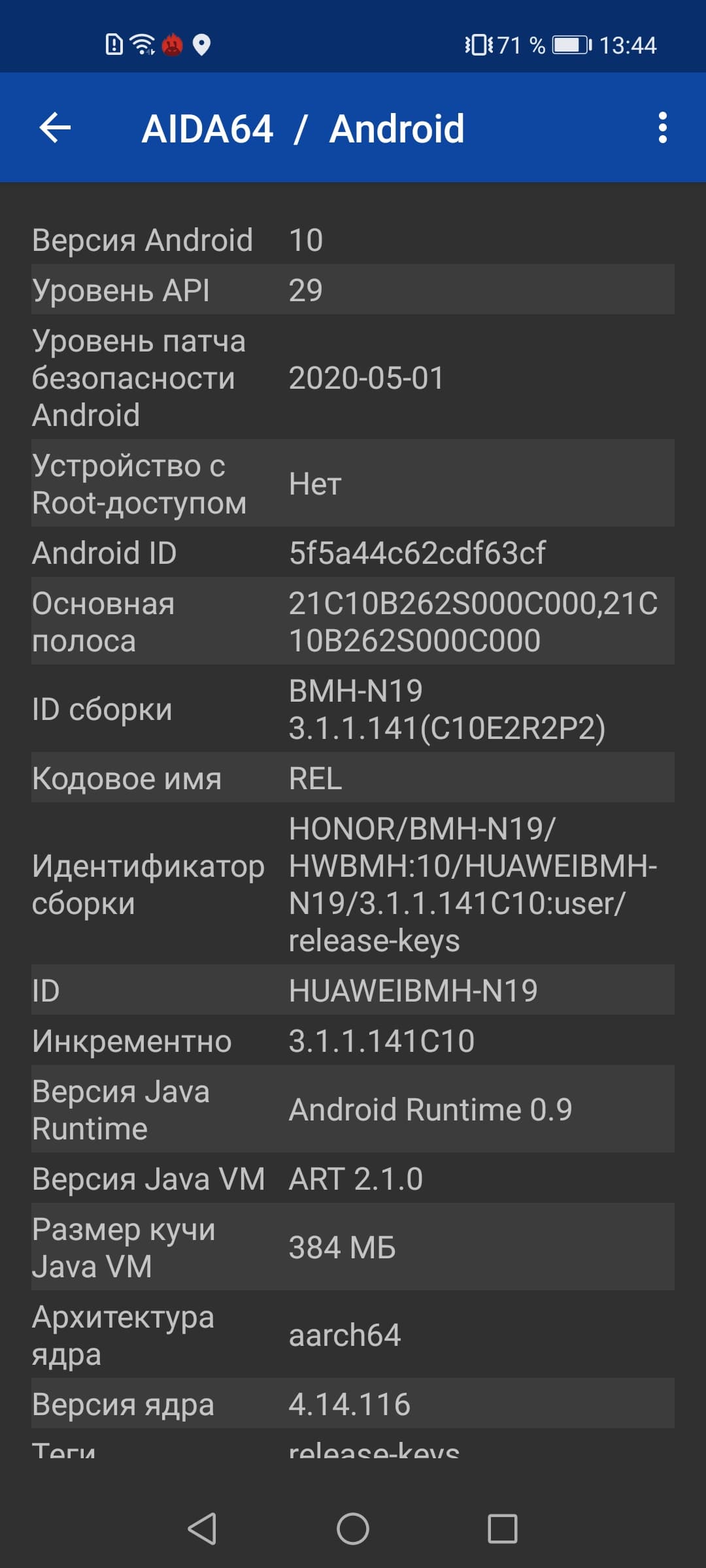Open the three-dot overflow menu

tap(662, 127)
